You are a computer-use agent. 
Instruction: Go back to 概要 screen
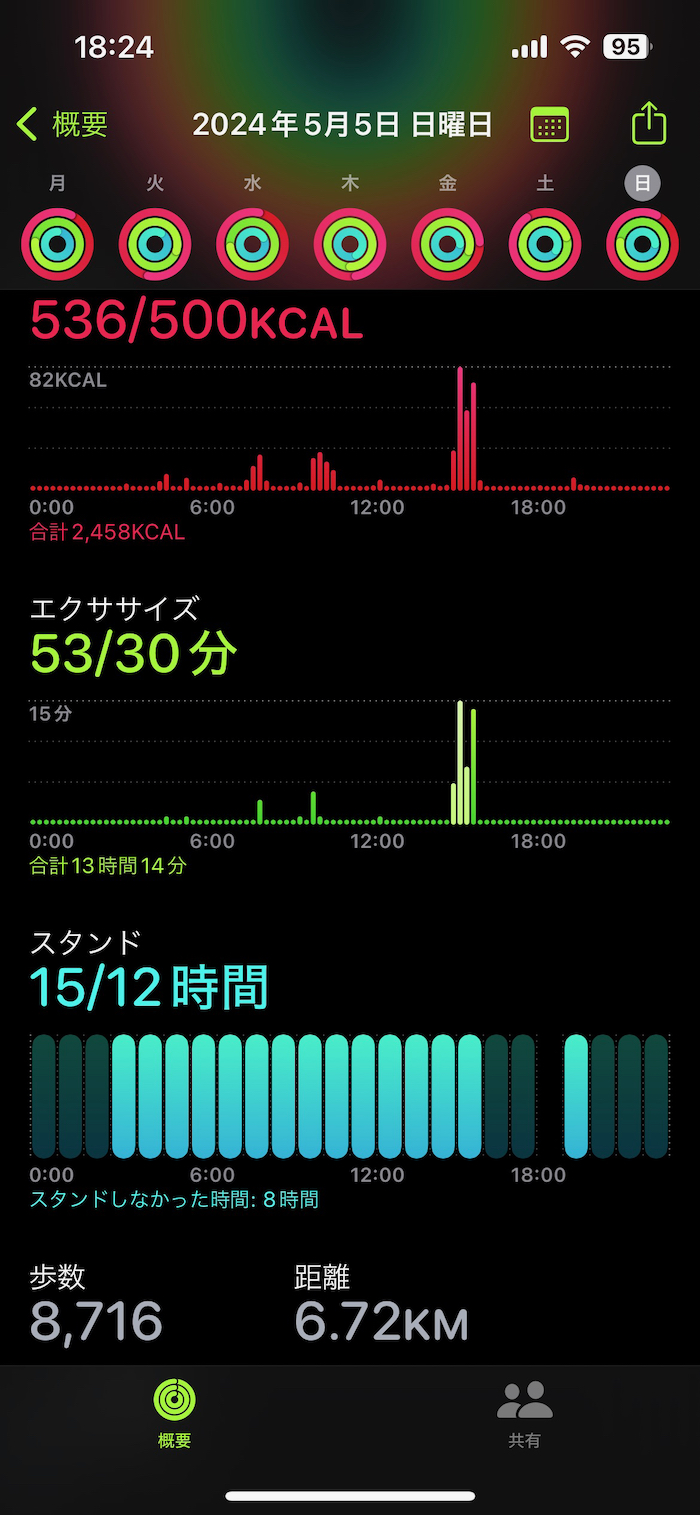62,125
